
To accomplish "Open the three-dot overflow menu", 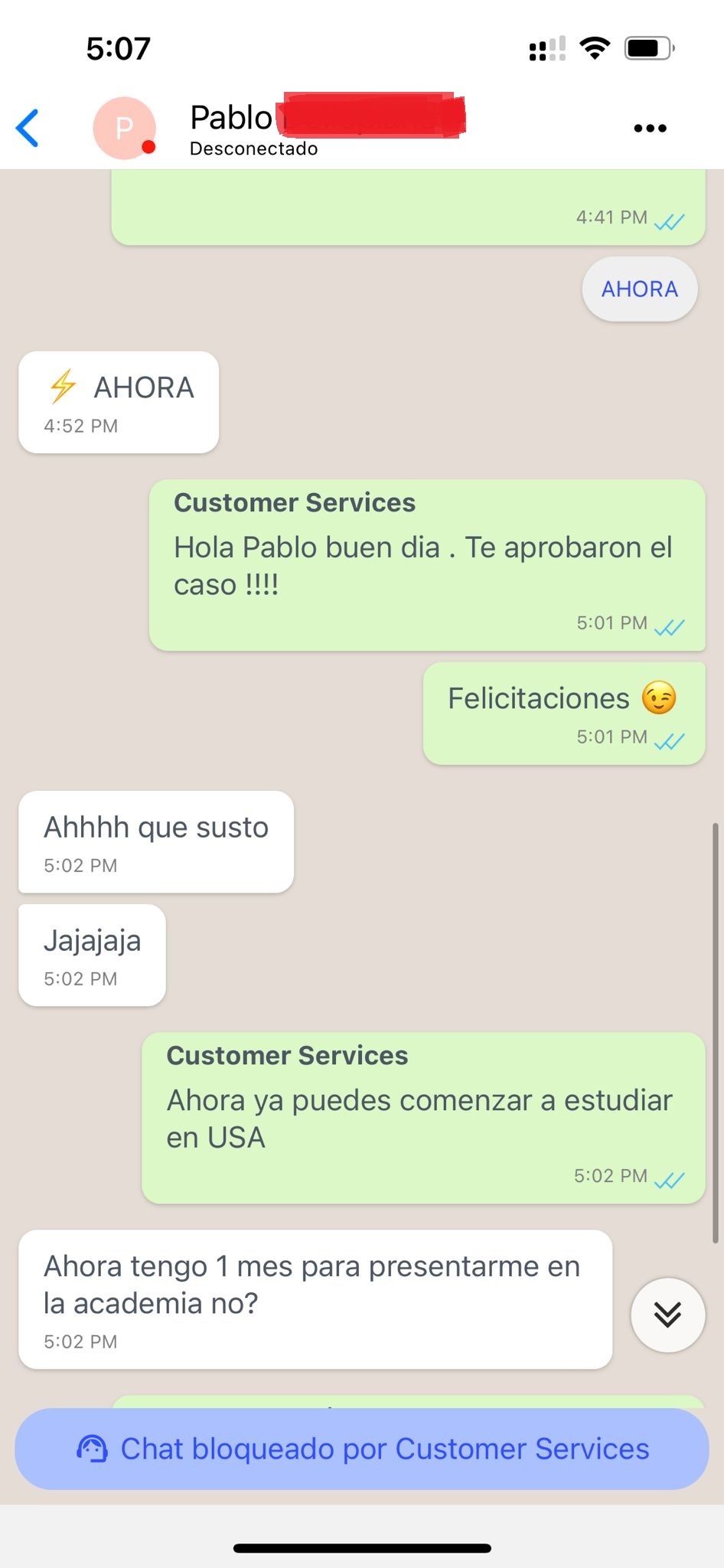I will (650, 129).
